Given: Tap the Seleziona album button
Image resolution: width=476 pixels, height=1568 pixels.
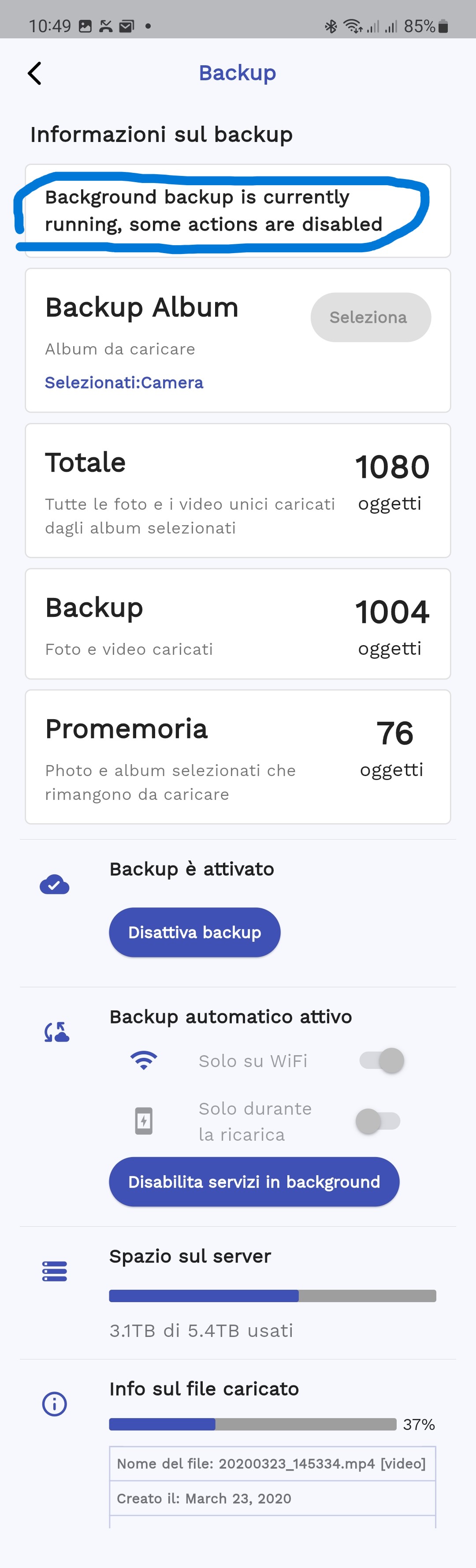Looking at the screenshot, I should [x=370, y=317].
